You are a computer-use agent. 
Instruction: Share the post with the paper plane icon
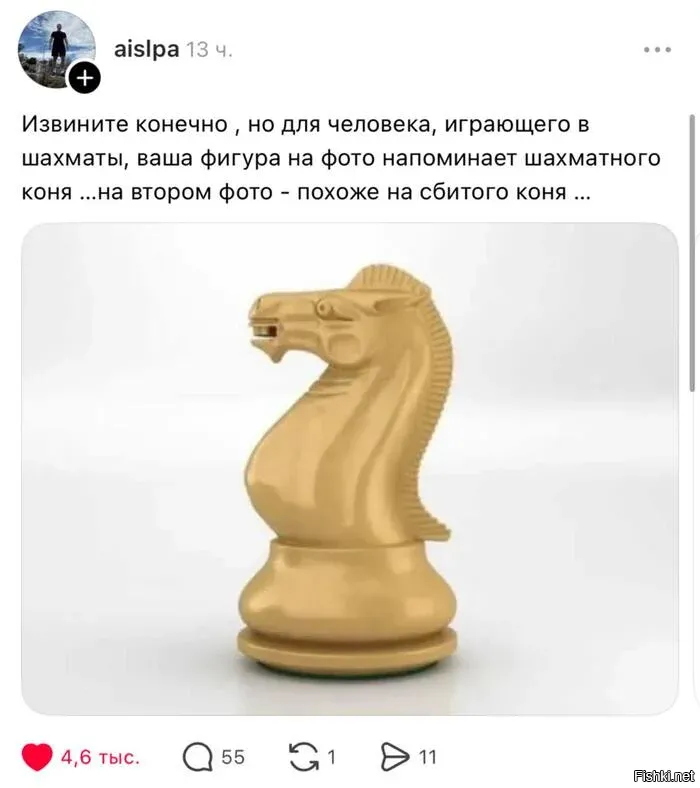point(396,757)
